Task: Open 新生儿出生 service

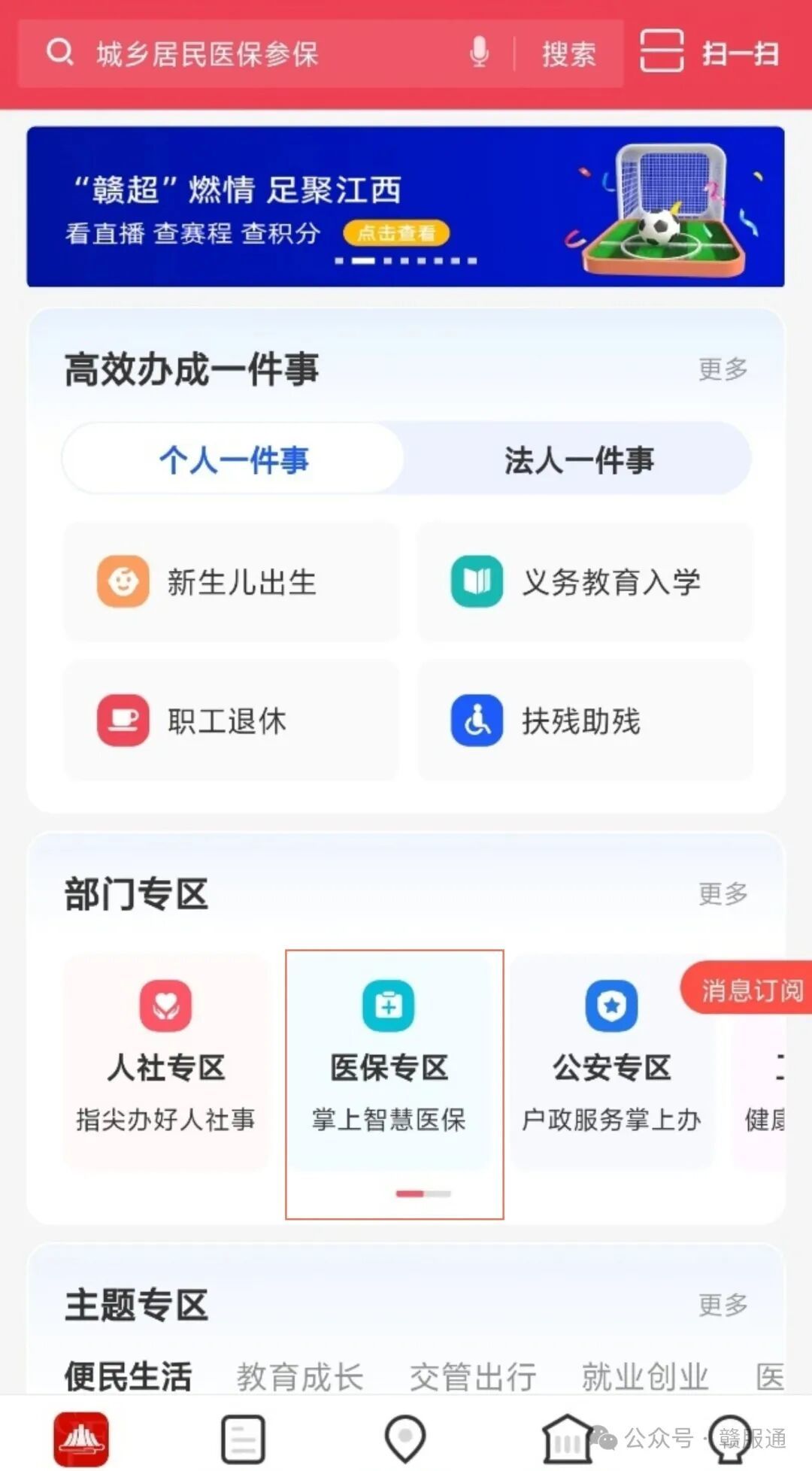Action: (232, 582)
